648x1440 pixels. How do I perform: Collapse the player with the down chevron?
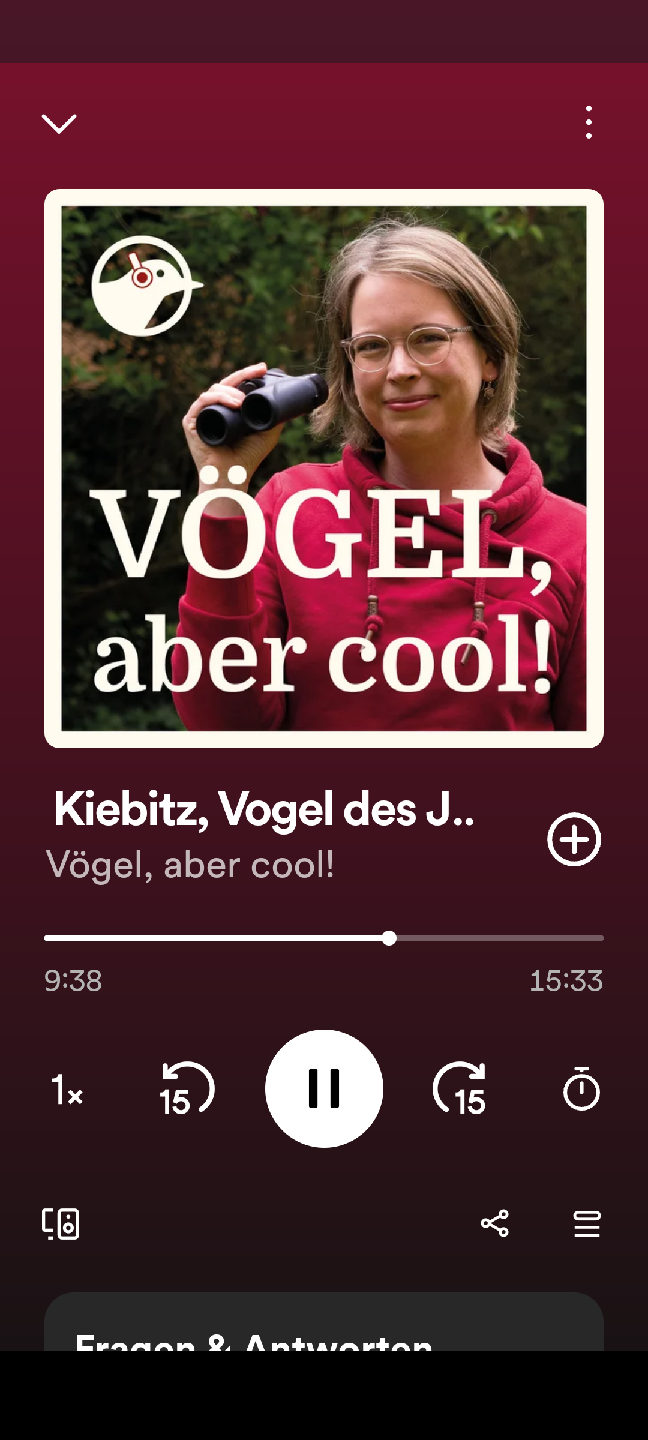point(59,123)
